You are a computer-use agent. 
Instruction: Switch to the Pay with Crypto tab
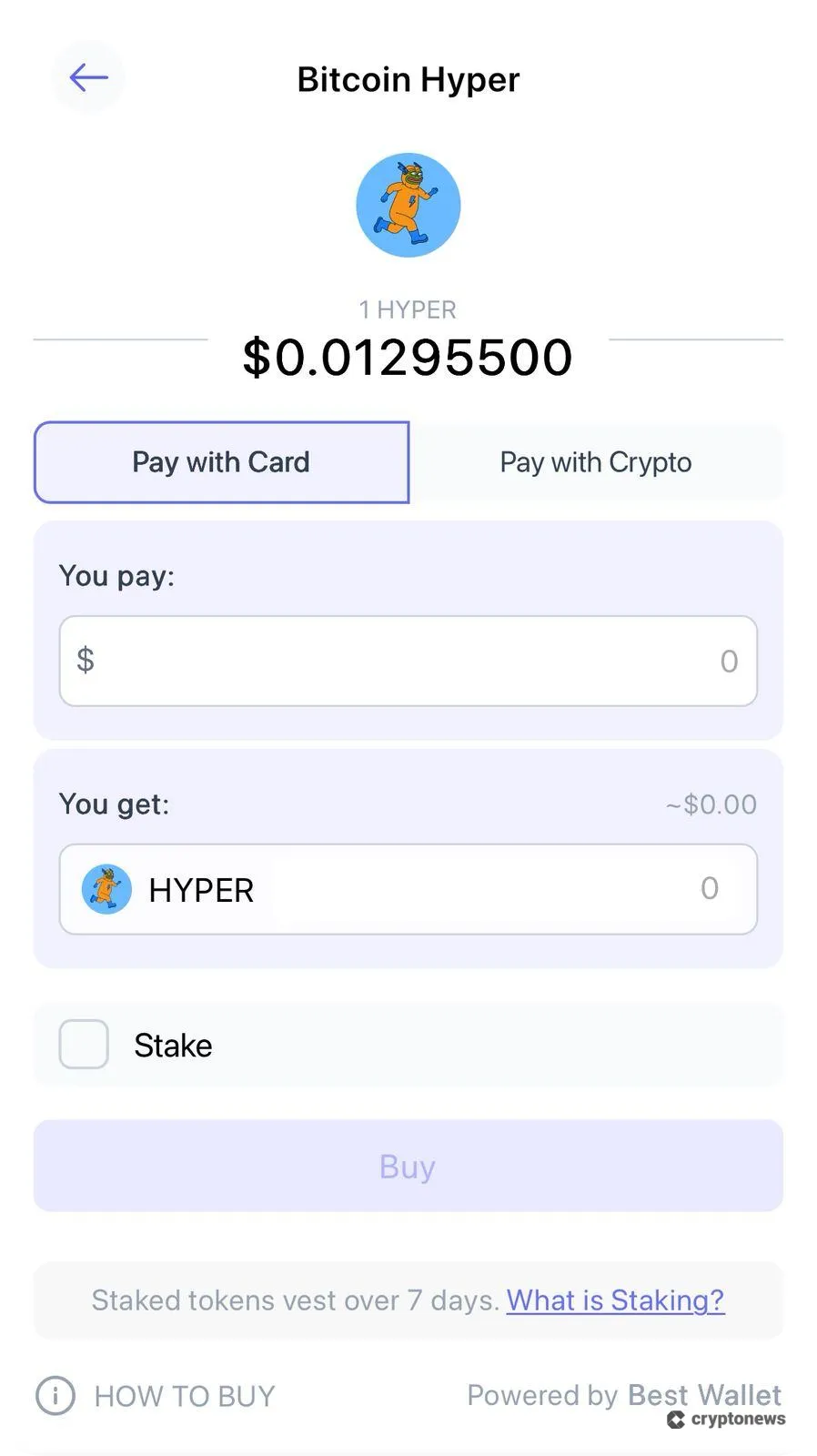tap(595, 462)
